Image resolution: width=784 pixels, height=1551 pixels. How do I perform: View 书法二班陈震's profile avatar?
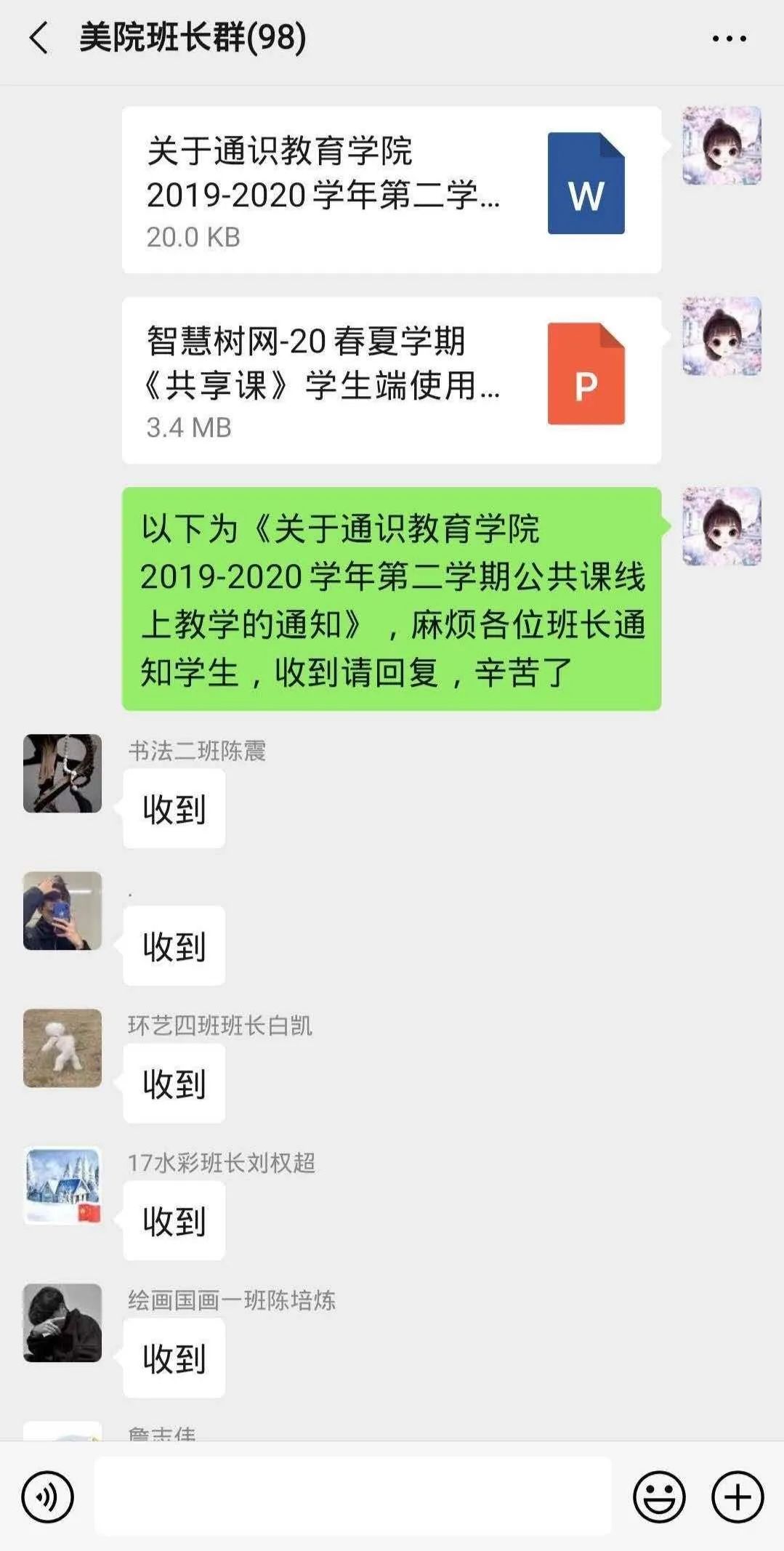point(62,773)
